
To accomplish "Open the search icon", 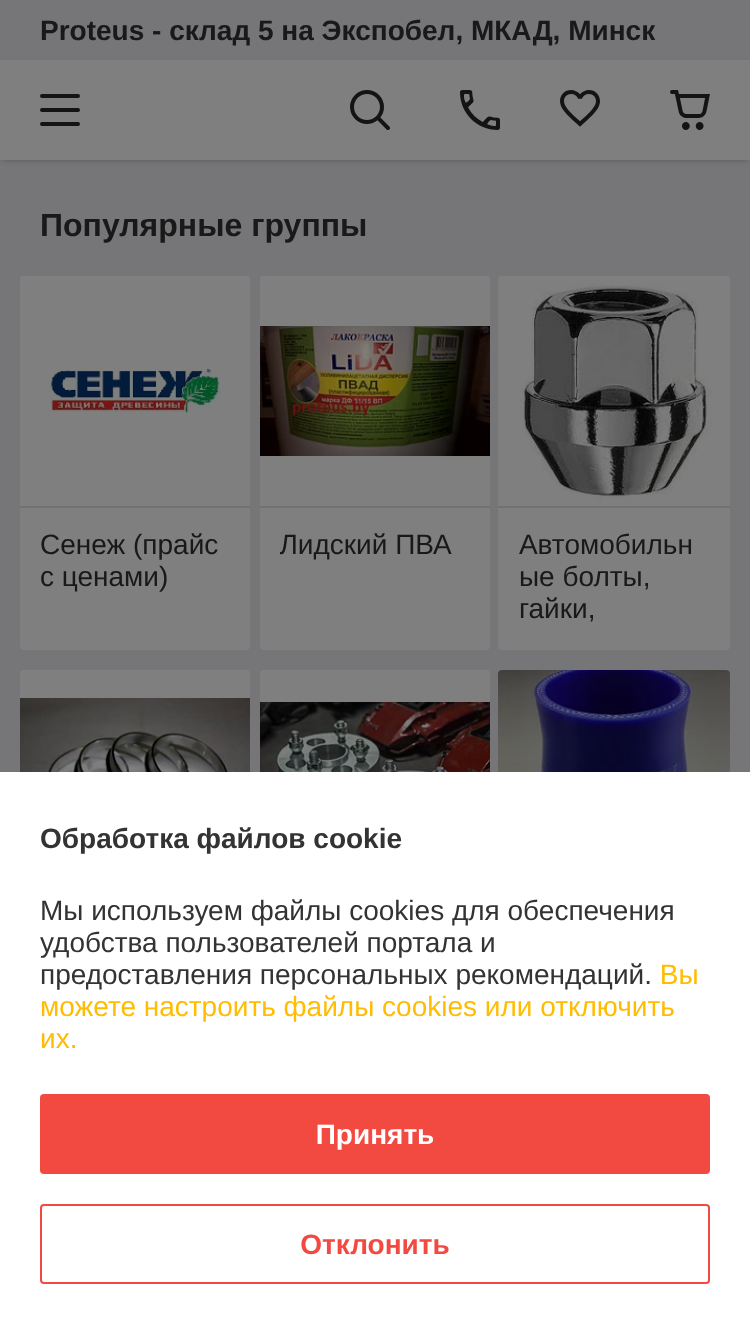I will point(370,110).
